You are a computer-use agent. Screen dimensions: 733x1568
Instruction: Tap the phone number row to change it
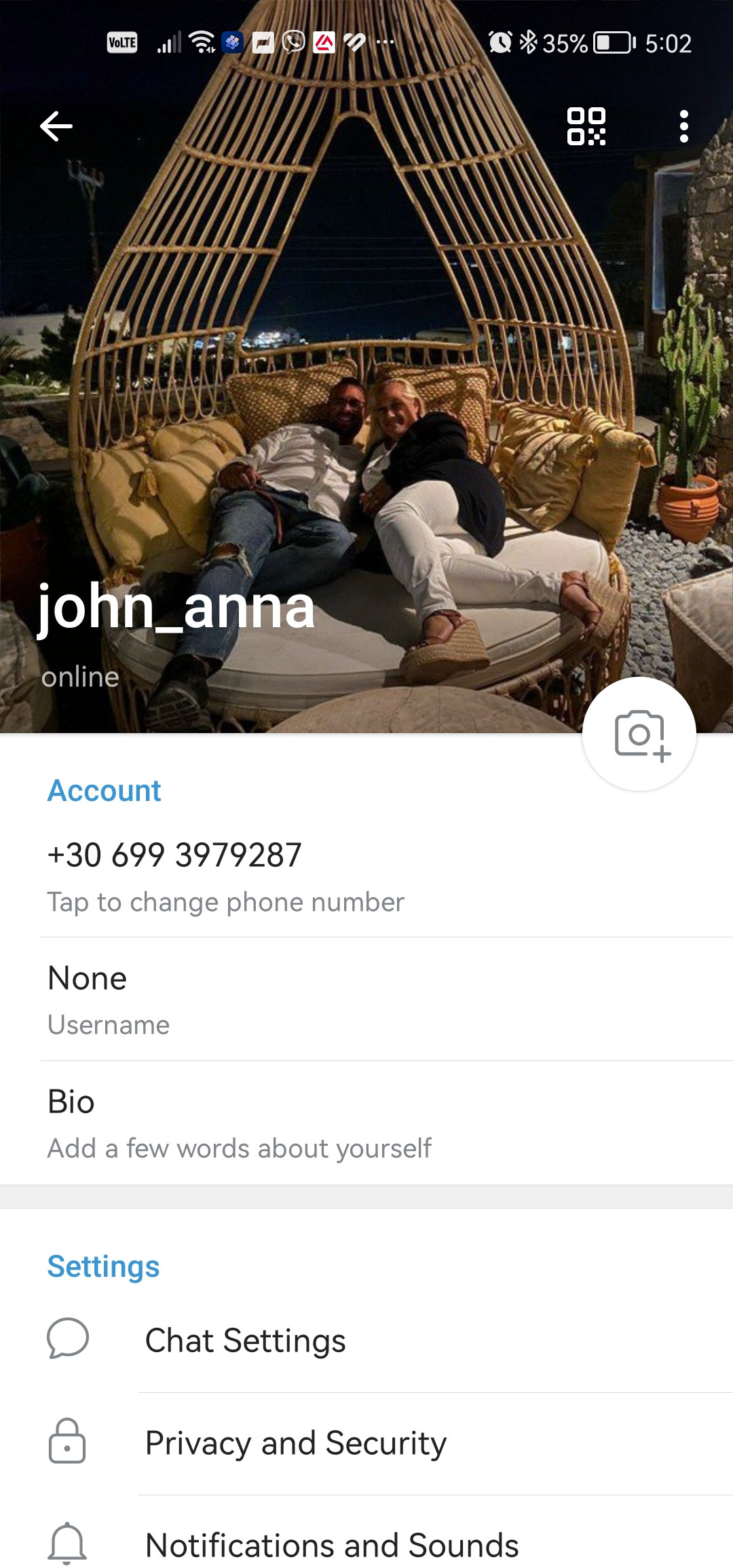[x=366, y=876]
